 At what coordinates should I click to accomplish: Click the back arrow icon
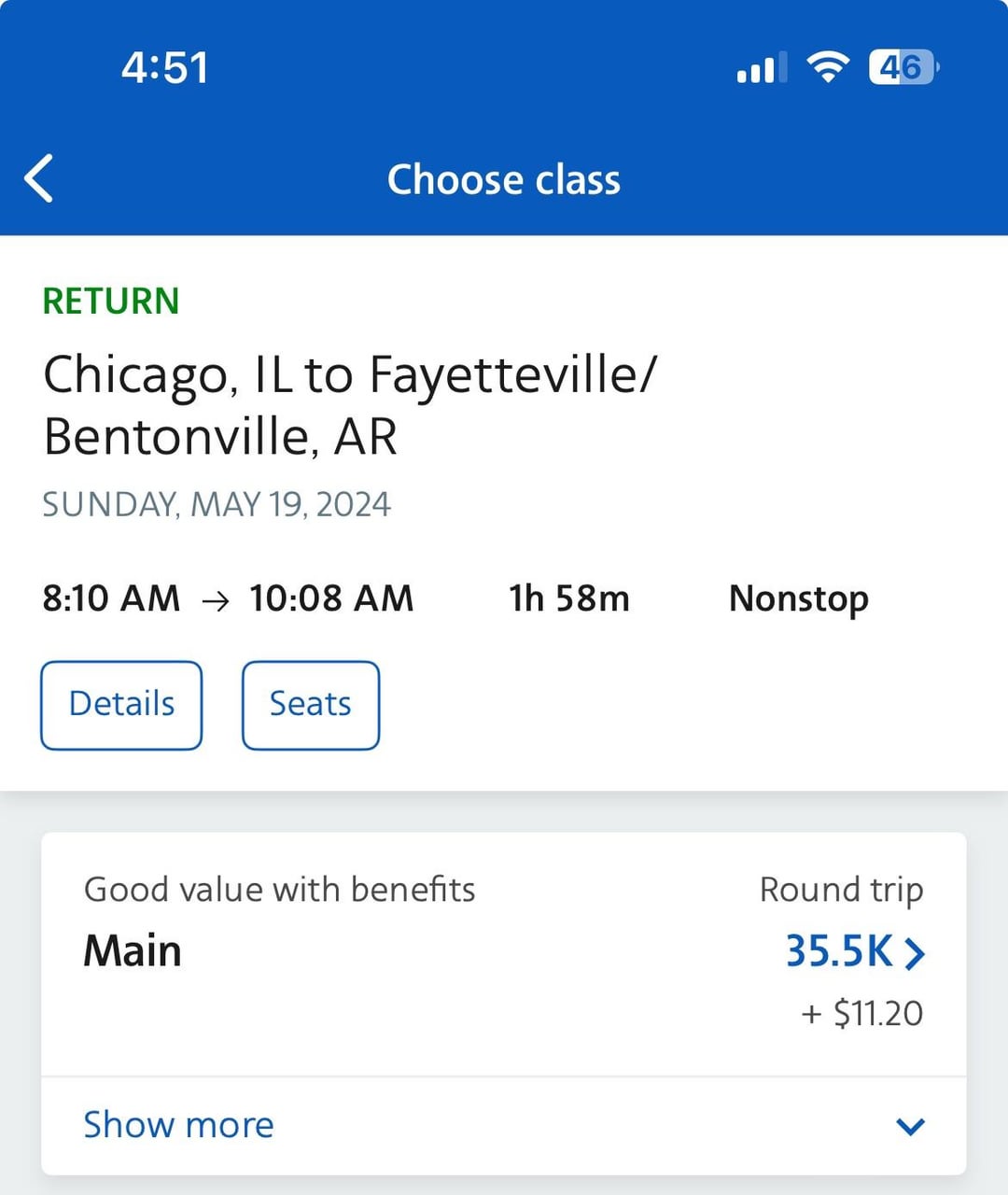click(39, 178)
